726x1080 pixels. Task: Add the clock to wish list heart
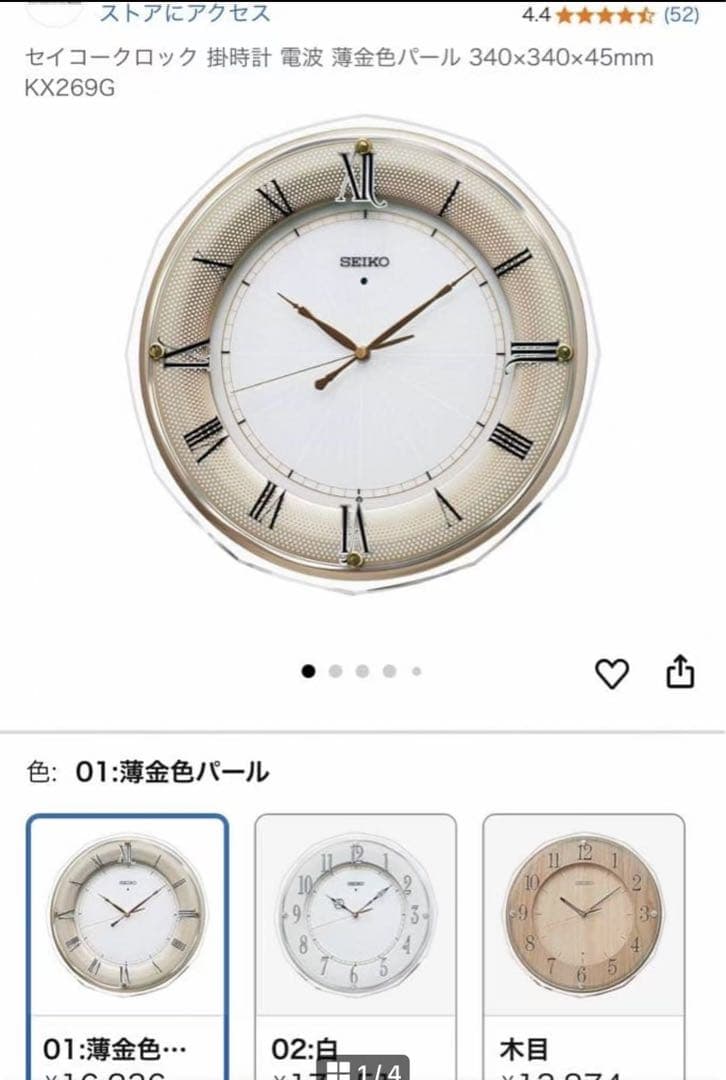611,674
